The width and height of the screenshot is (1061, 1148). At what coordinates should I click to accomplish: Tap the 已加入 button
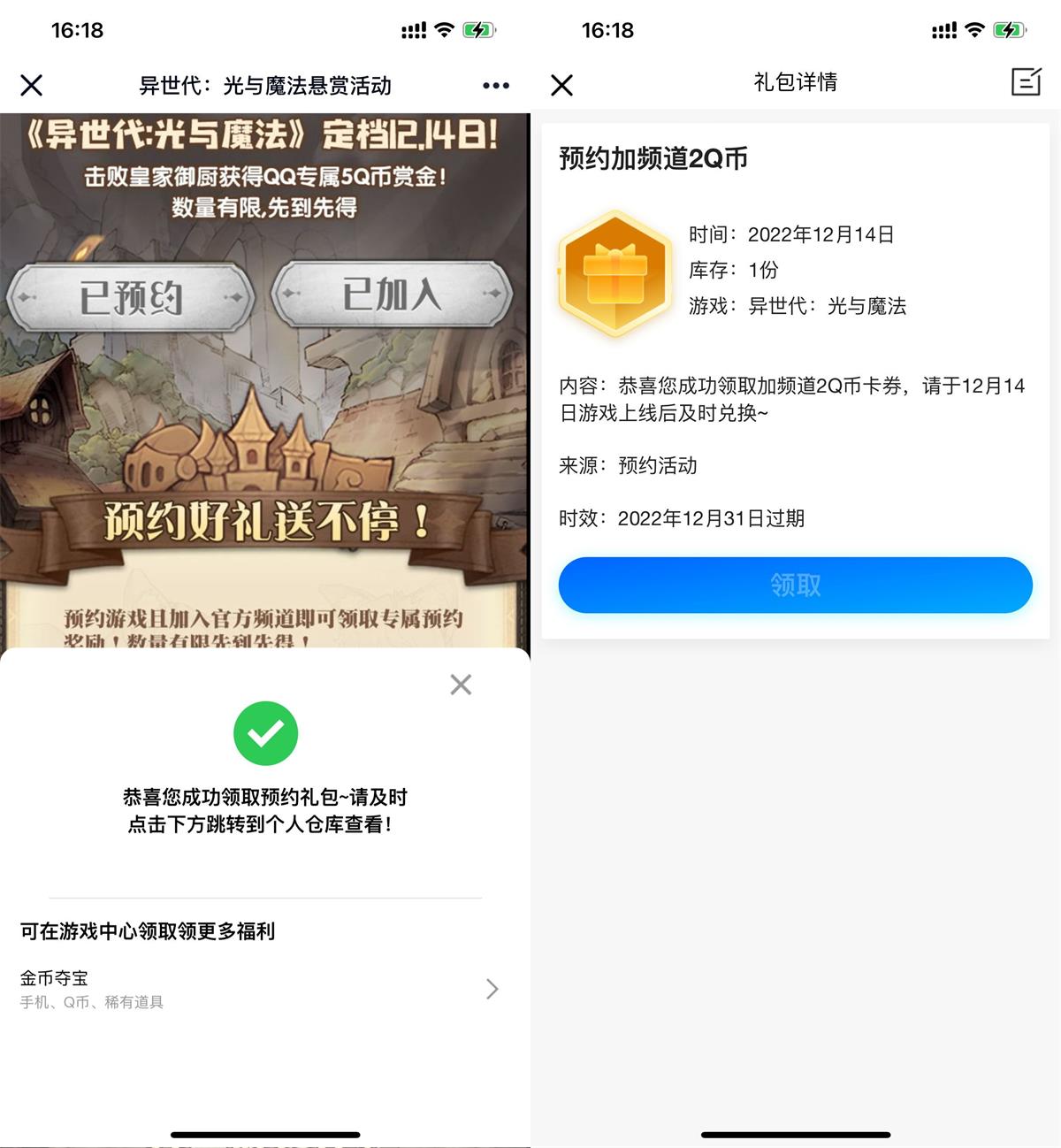point(392,294)
